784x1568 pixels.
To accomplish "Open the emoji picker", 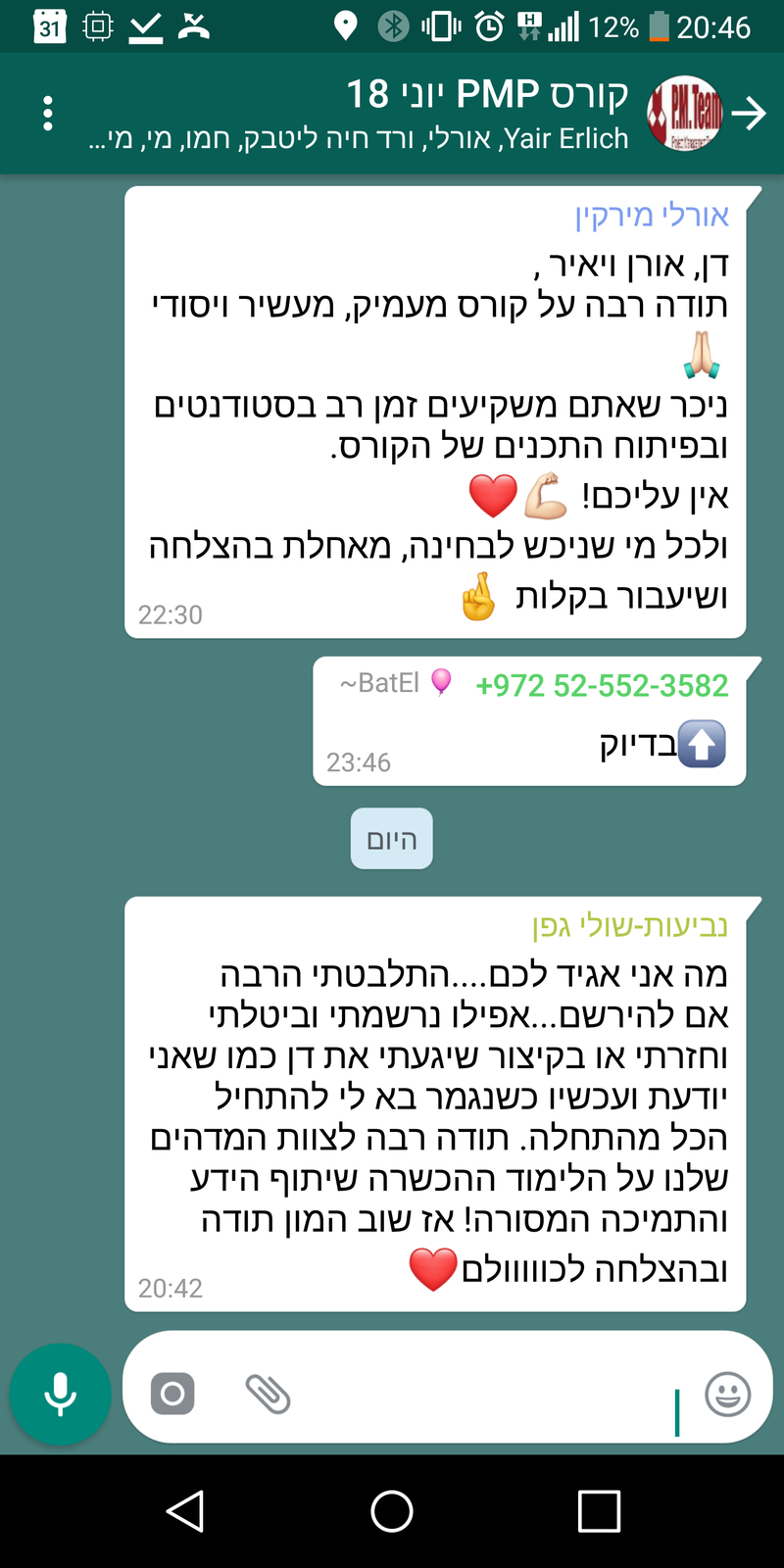I will coord(728,1394).
